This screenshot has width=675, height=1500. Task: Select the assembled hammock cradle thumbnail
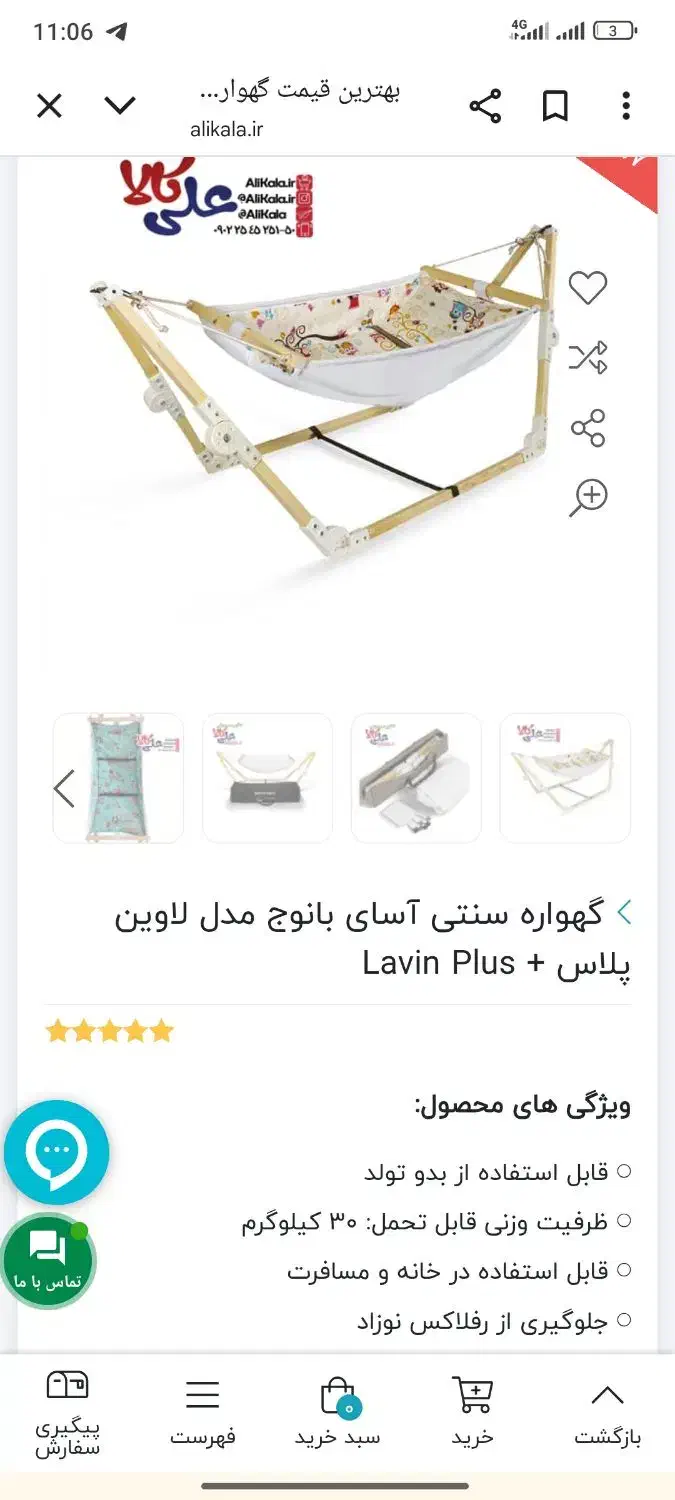[565, 778]
